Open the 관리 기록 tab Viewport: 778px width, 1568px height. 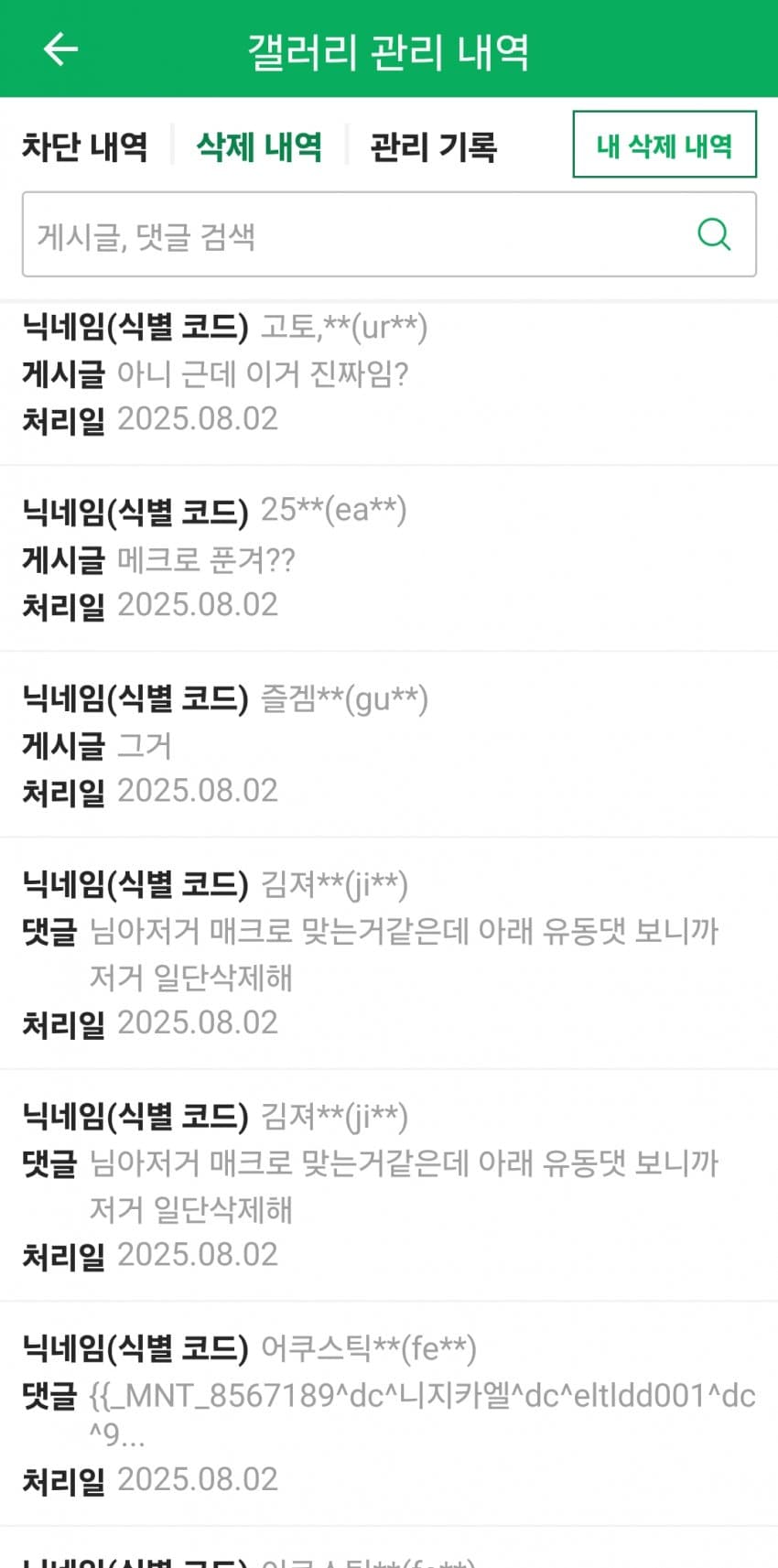(433, 146)
